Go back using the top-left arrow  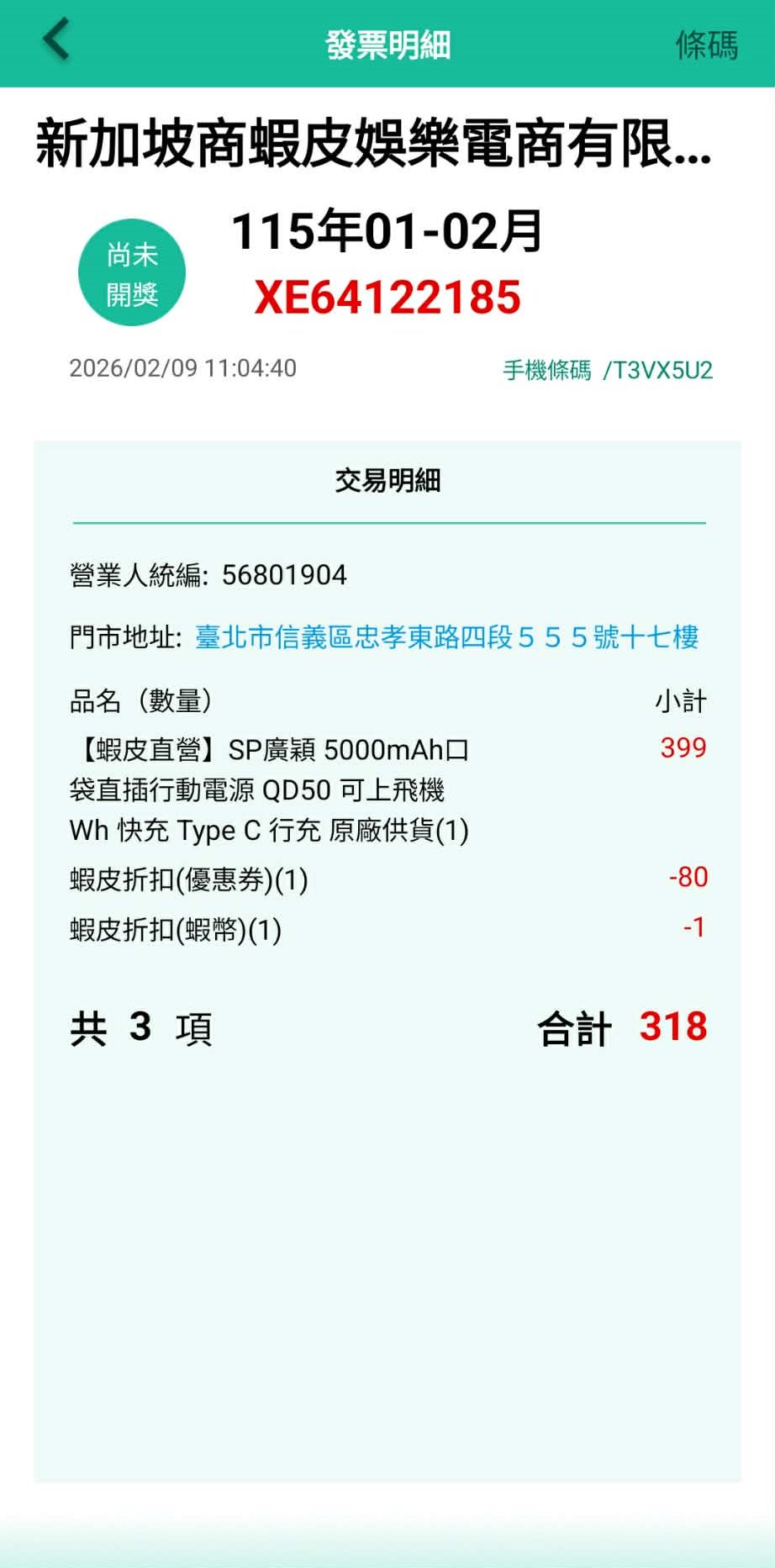coord(56,40)
